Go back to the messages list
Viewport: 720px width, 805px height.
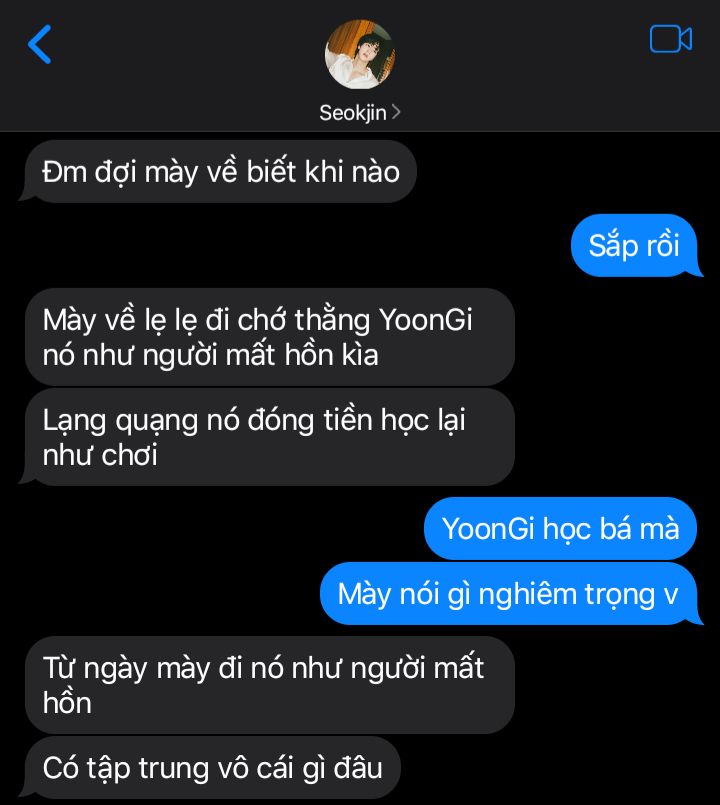(x=40, y=45)
